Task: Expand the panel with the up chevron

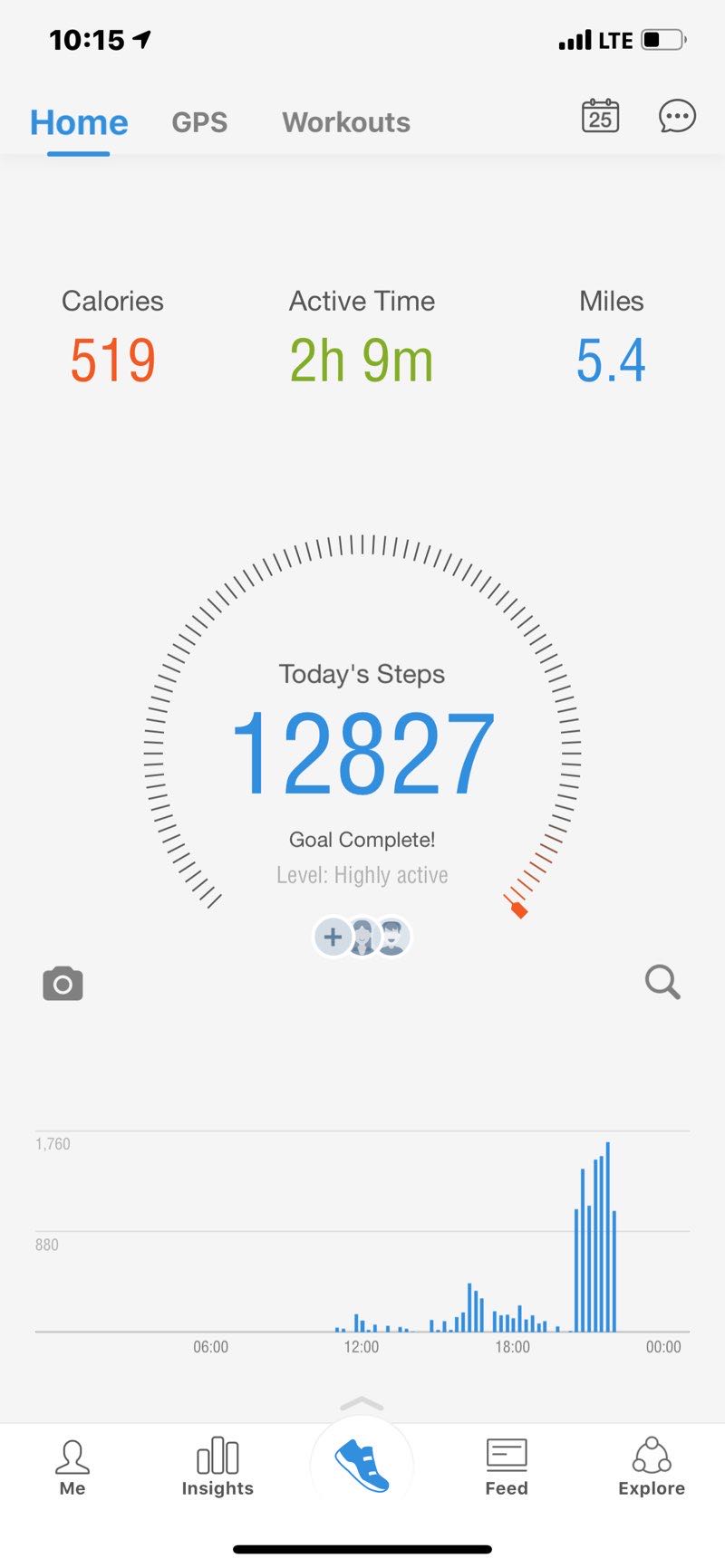Action: [362, 1405]
